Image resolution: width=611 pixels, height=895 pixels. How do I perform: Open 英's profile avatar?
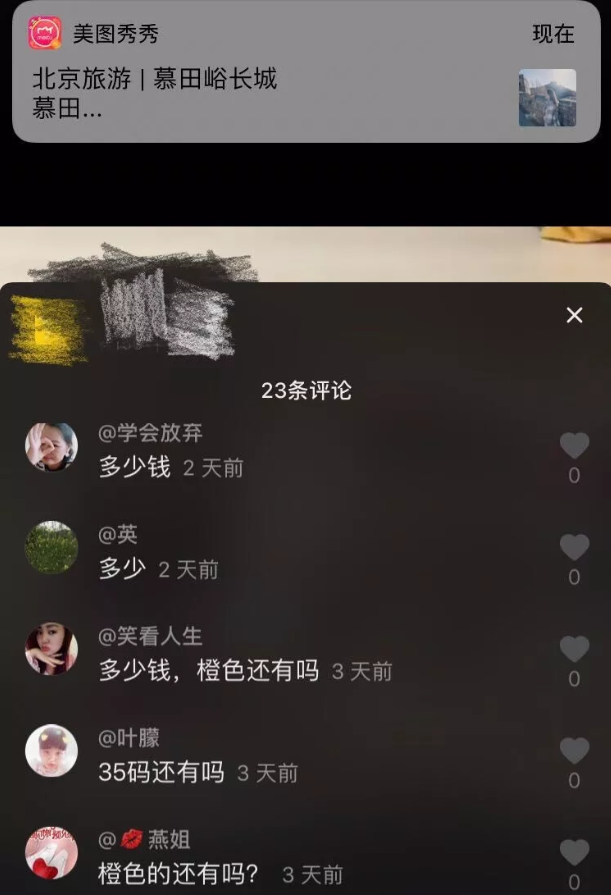[51, 547]
